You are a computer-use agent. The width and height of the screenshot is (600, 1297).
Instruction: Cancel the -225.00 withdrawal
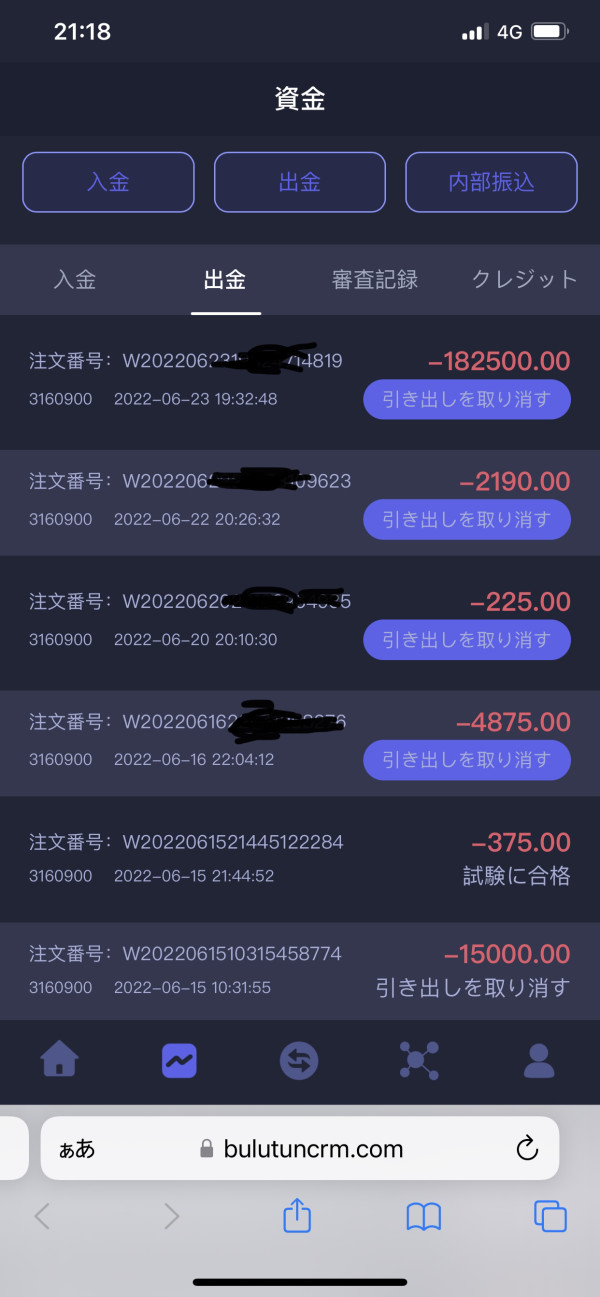467,639
